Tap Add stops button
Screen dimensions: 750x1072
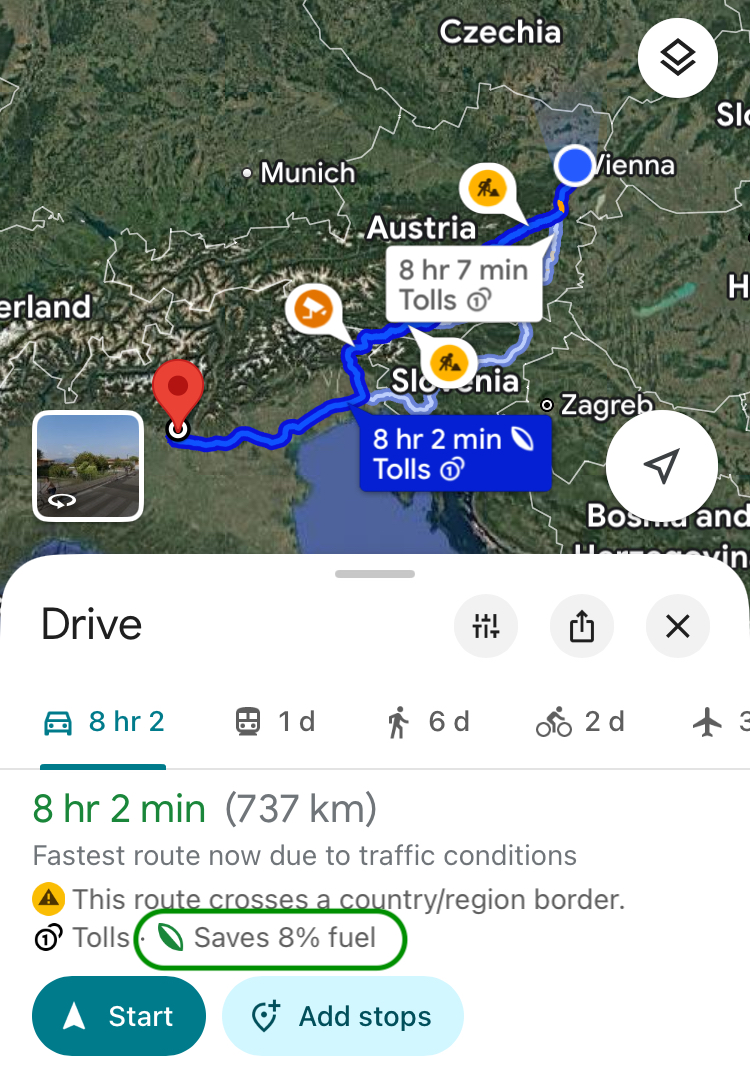[x=342, y=1016]
